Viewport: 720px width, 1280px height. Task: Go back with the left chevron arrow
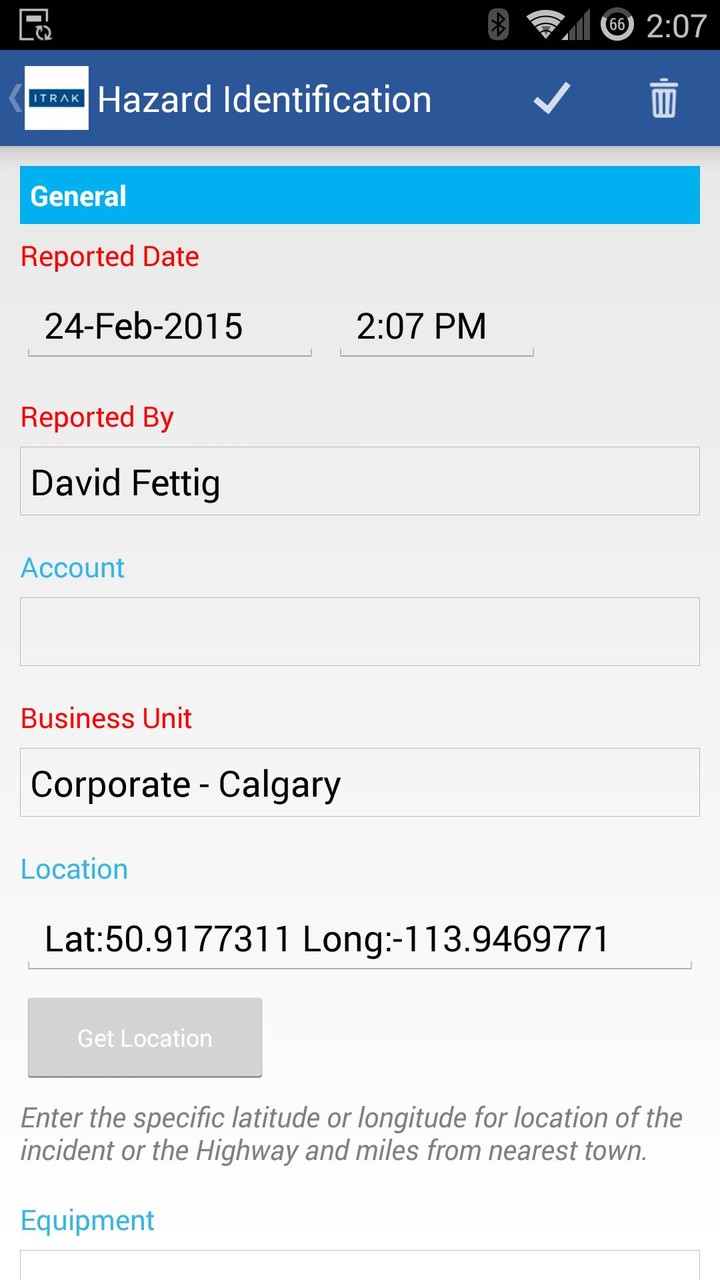tap(12, 99)
